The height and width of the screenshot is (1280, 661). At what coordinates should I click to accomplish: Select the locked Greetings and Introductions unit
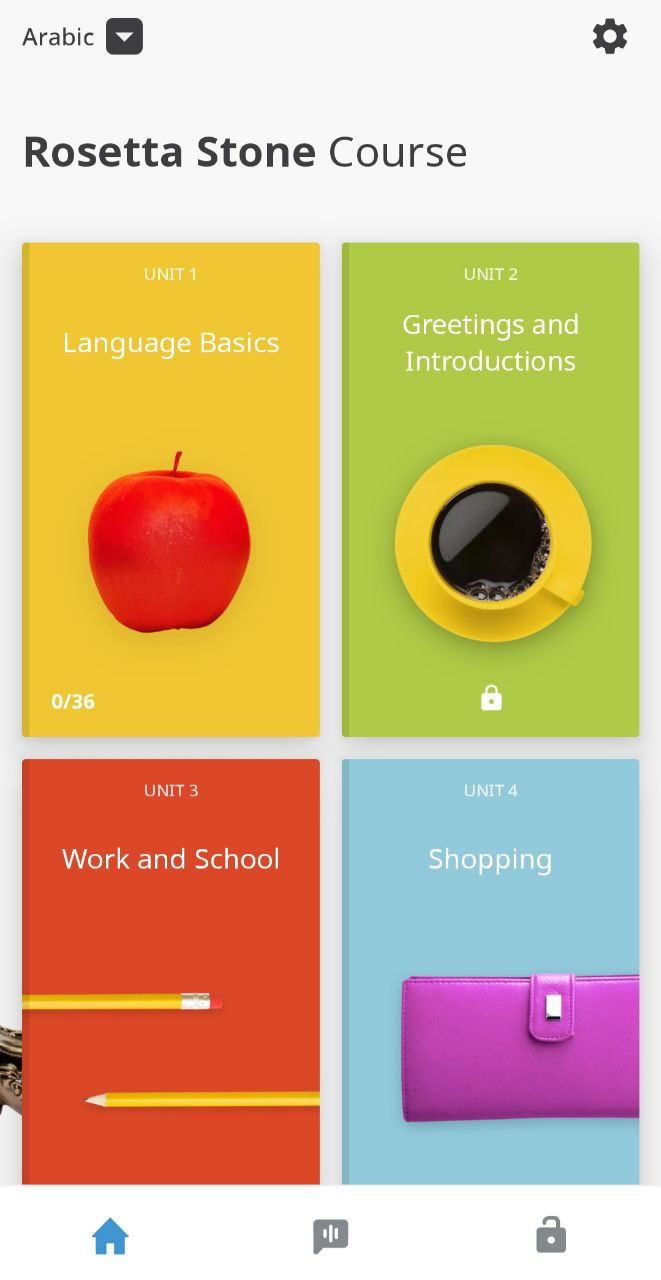pyautogui.click(x=490, y=489)
